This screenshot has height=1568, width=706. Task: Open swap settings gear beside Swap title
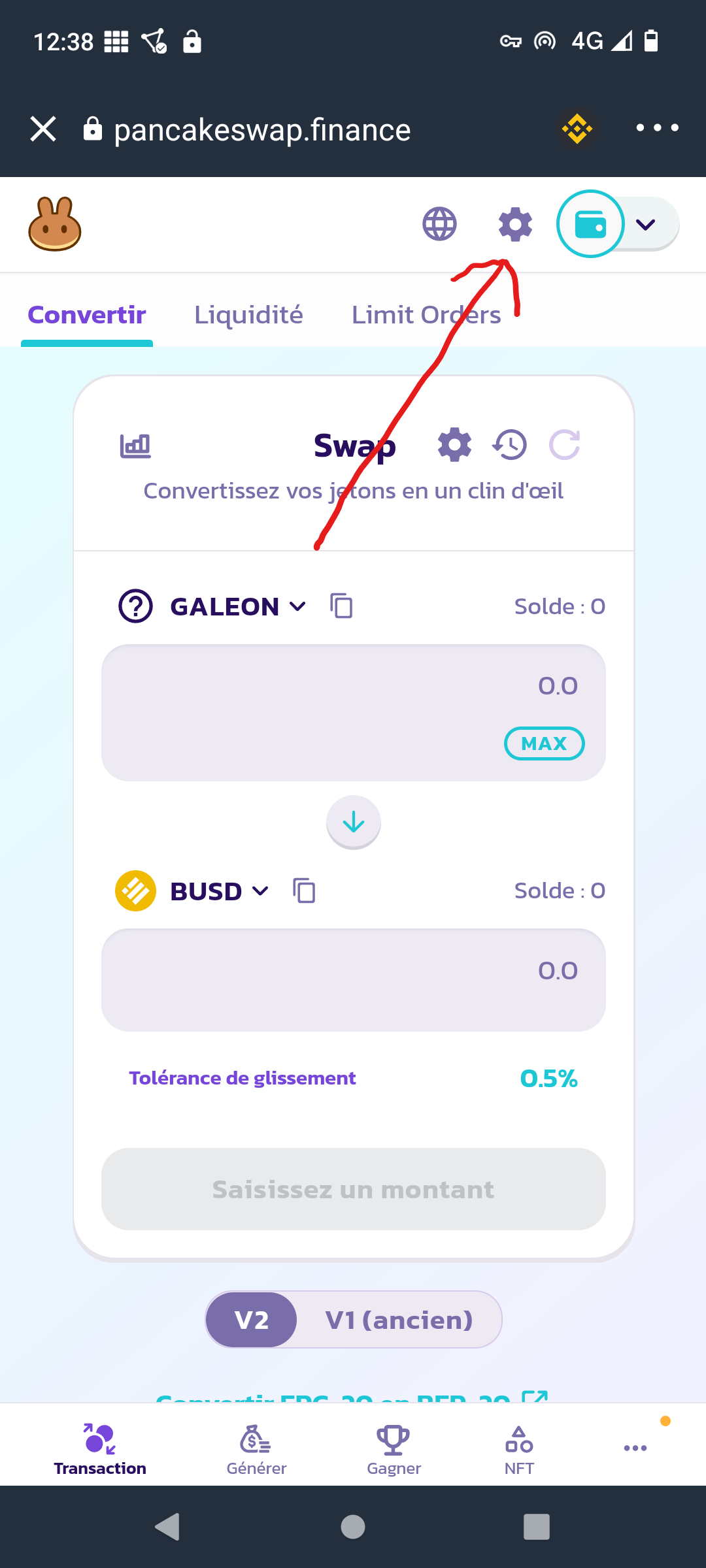click(454, 446)
